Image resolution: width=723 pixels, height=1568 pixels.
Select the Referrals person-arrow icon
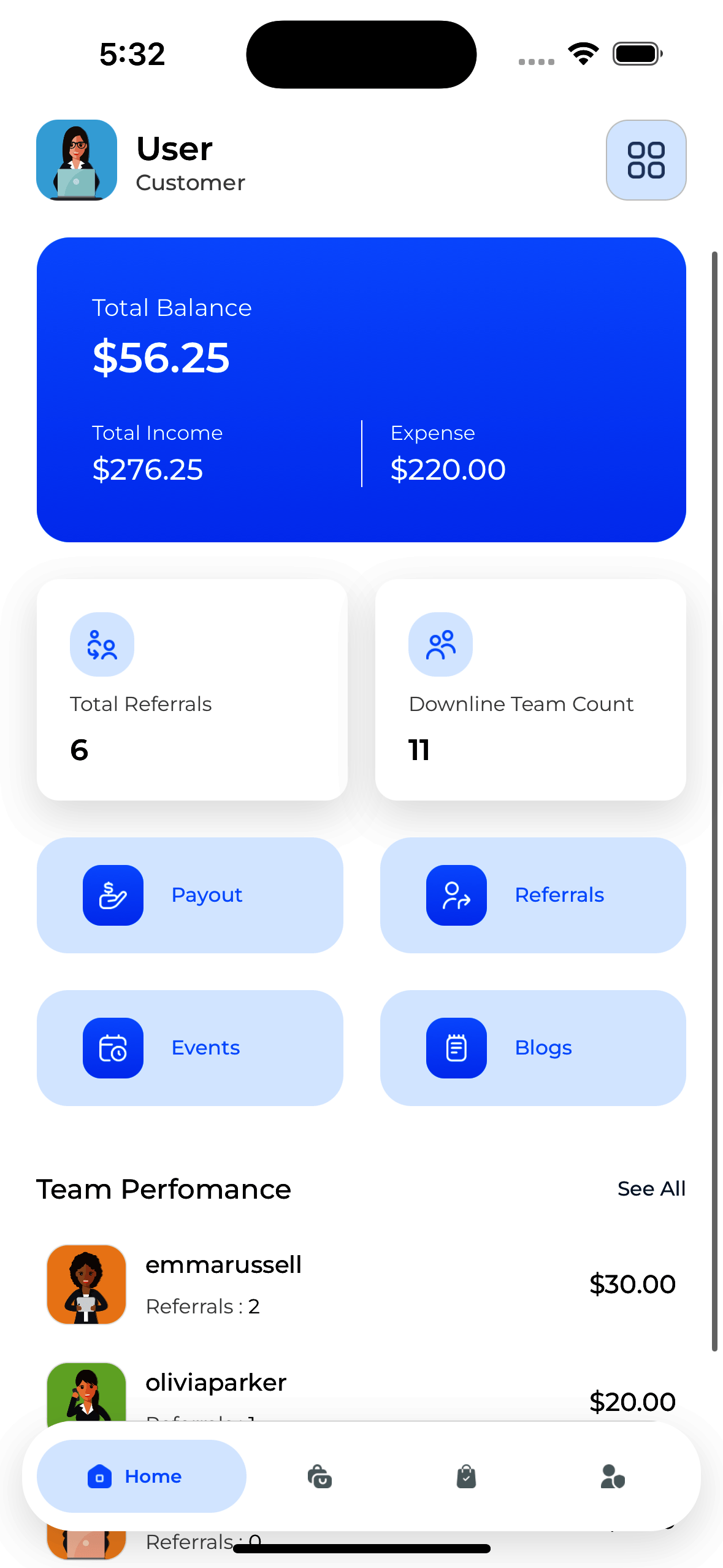tap(456, 895)
